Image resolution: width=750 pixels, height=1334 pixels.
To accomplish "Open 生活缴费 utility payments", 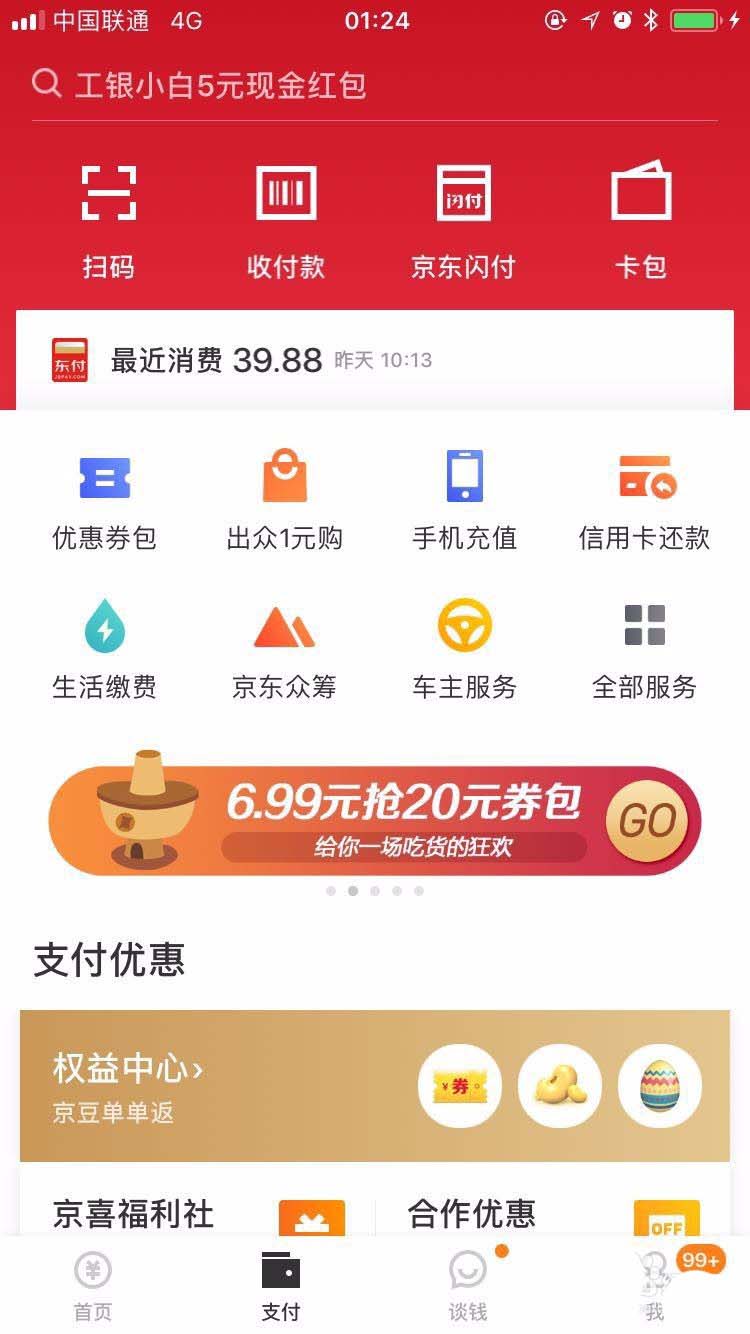I will click(105, 648).
